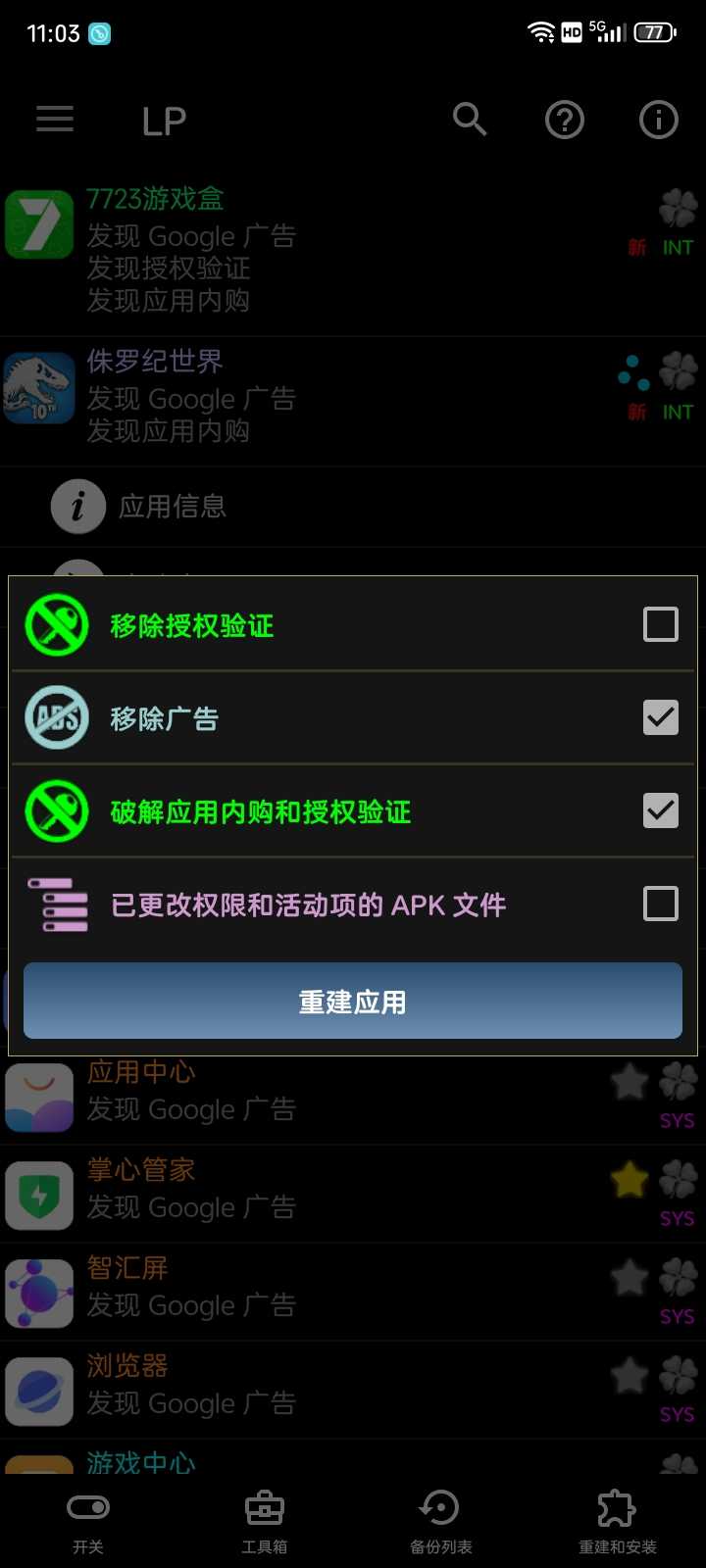Open the hamburger drawer menu
This screenshot has width=706, height=1568.
[x=55, y=120]
